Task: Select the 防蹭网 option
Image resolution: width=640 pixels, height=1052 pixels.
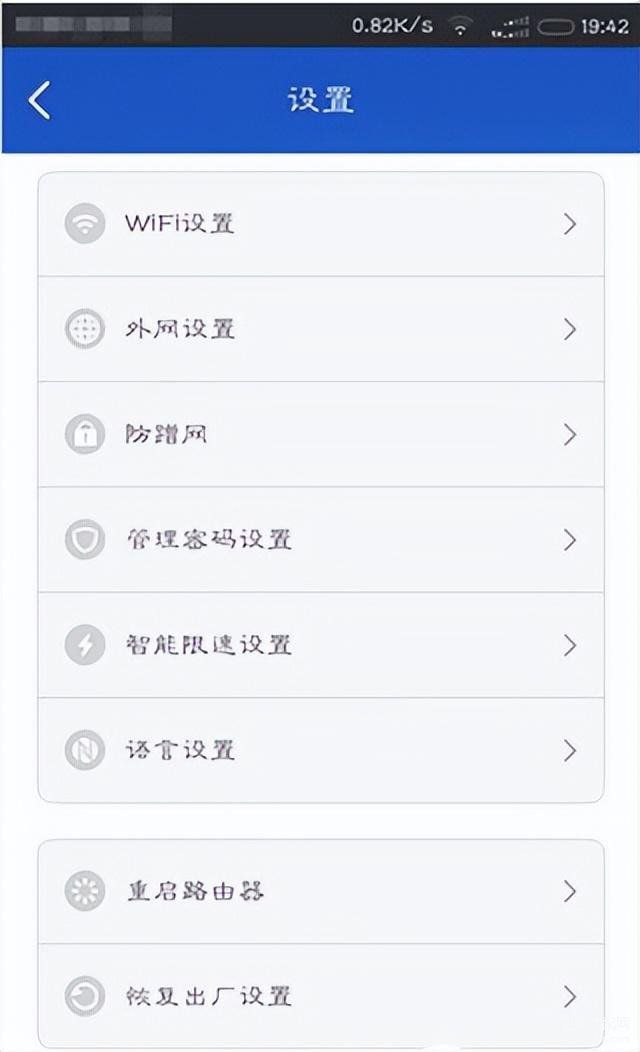Action: tap(320, 434)
